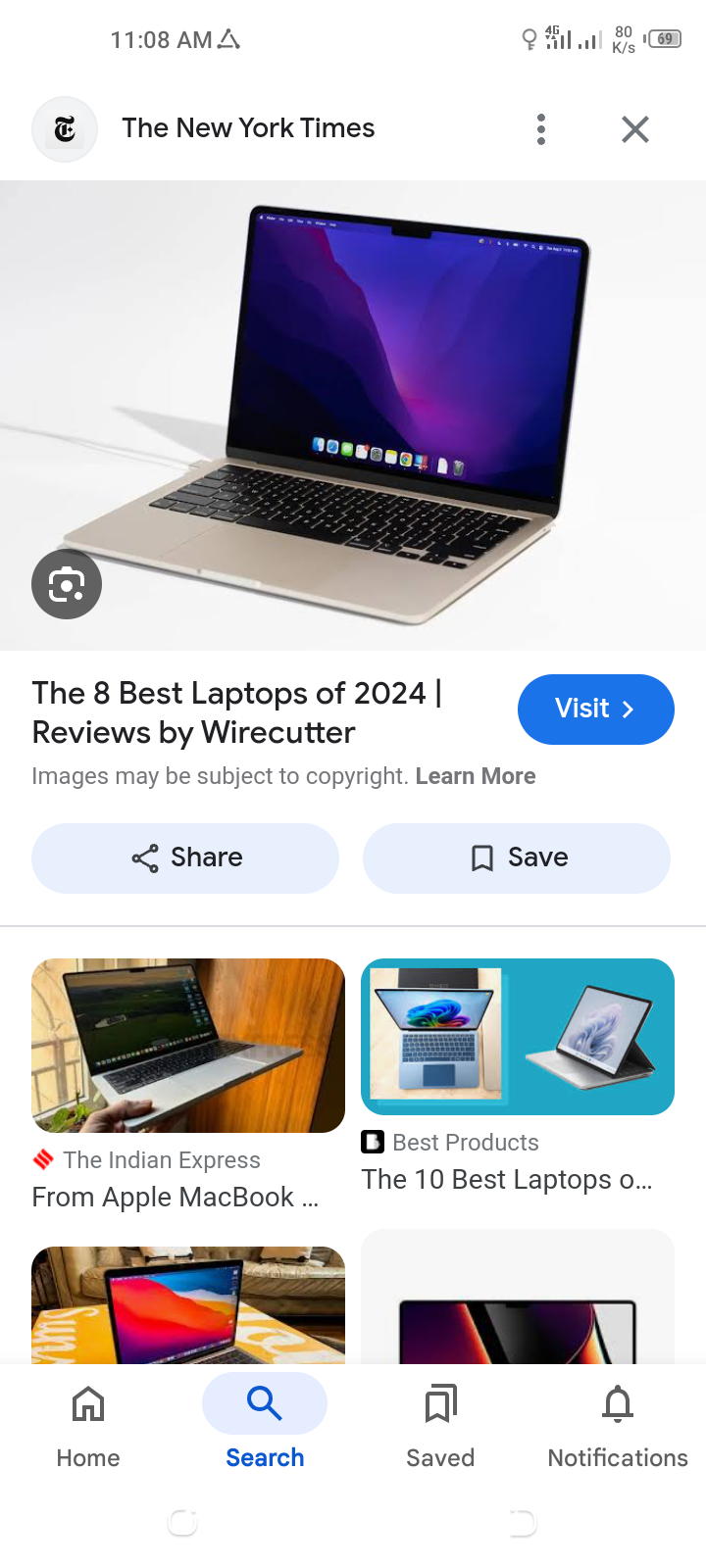Open the three-dot overflow menu

pos(540,129)
